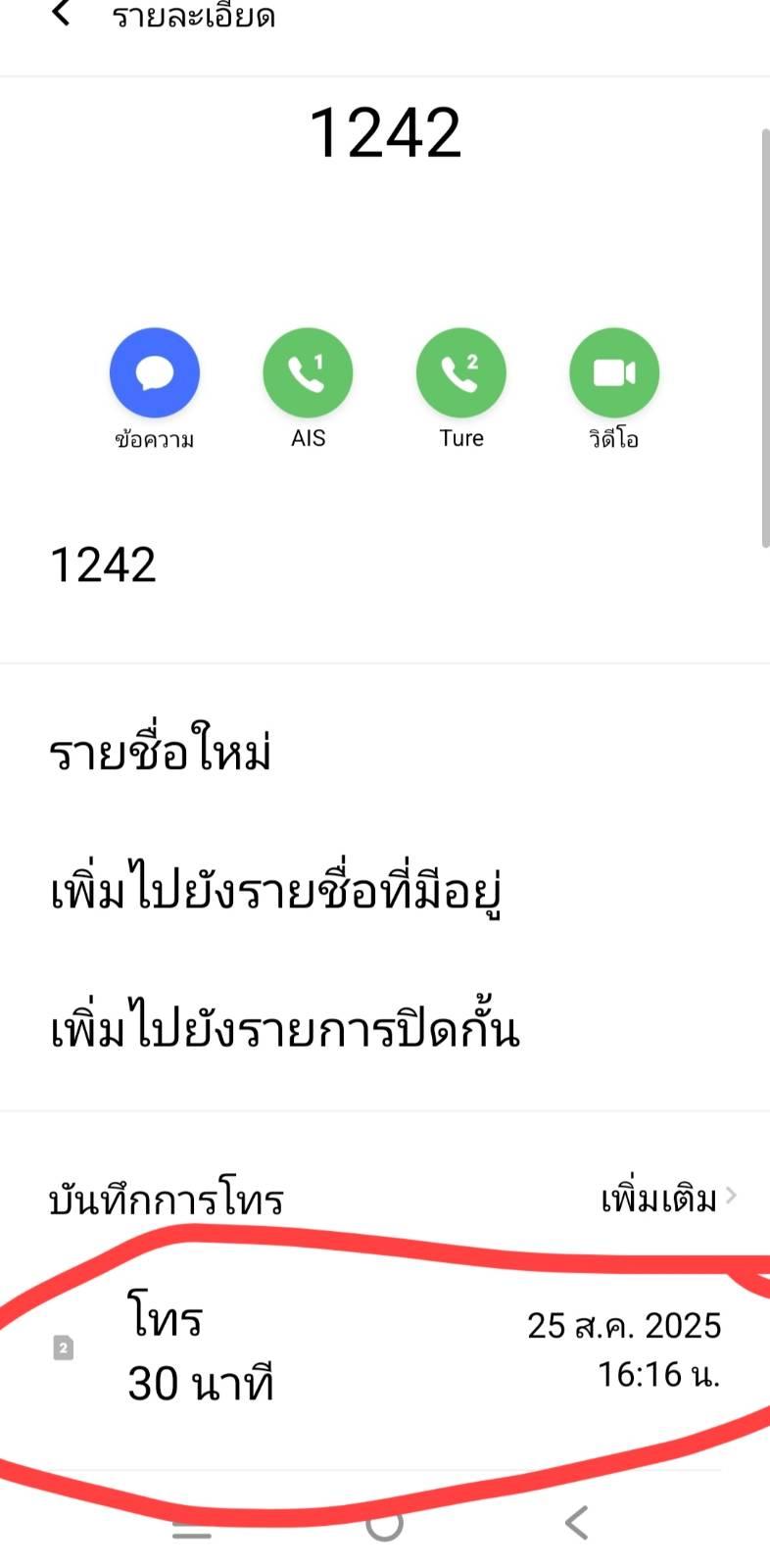Image resolution: width=770 pixels, height=1568 pixels.
Task: Go back using the top-left arrow
Action: click(61, 14)
